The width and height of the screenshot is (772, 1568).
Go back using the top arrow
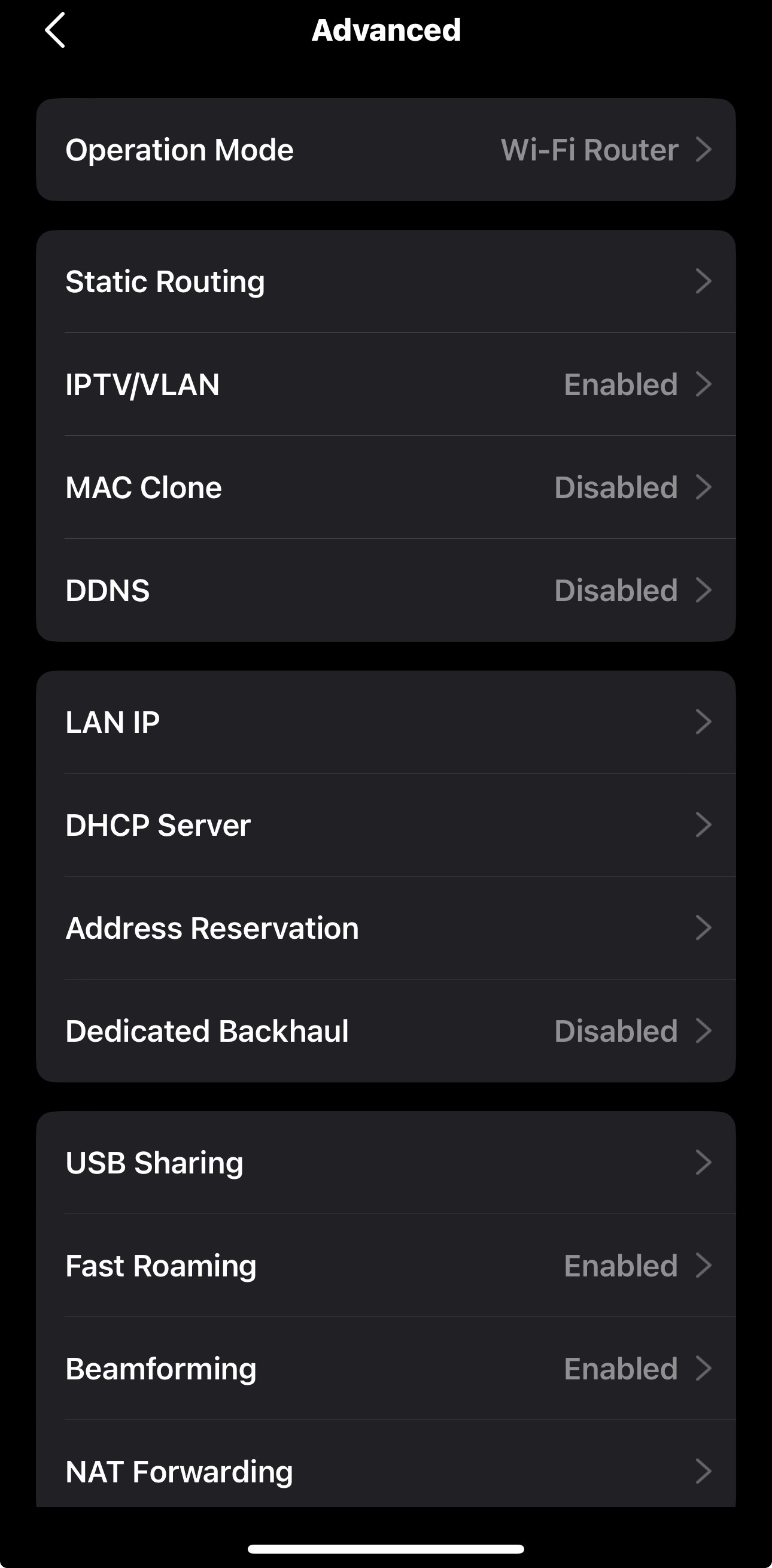tap(54, 31)
